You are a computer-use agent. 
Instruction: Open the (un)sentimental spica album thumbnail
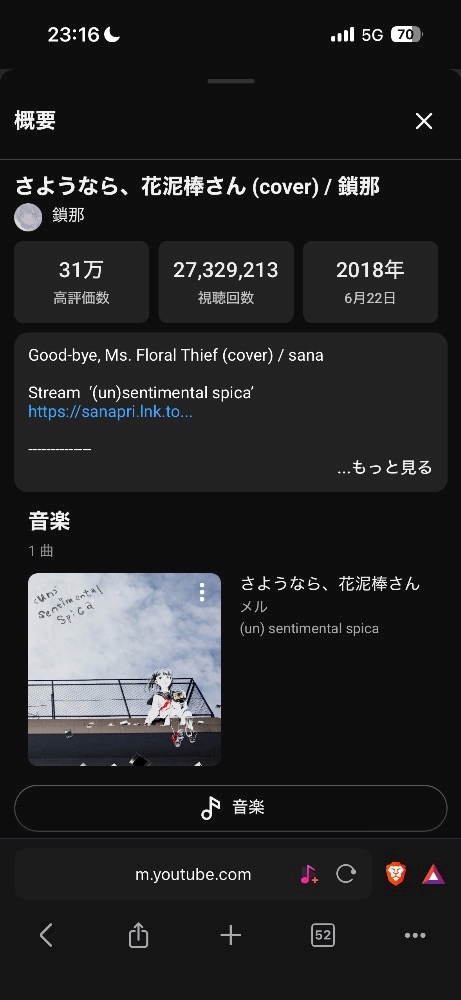124,669
